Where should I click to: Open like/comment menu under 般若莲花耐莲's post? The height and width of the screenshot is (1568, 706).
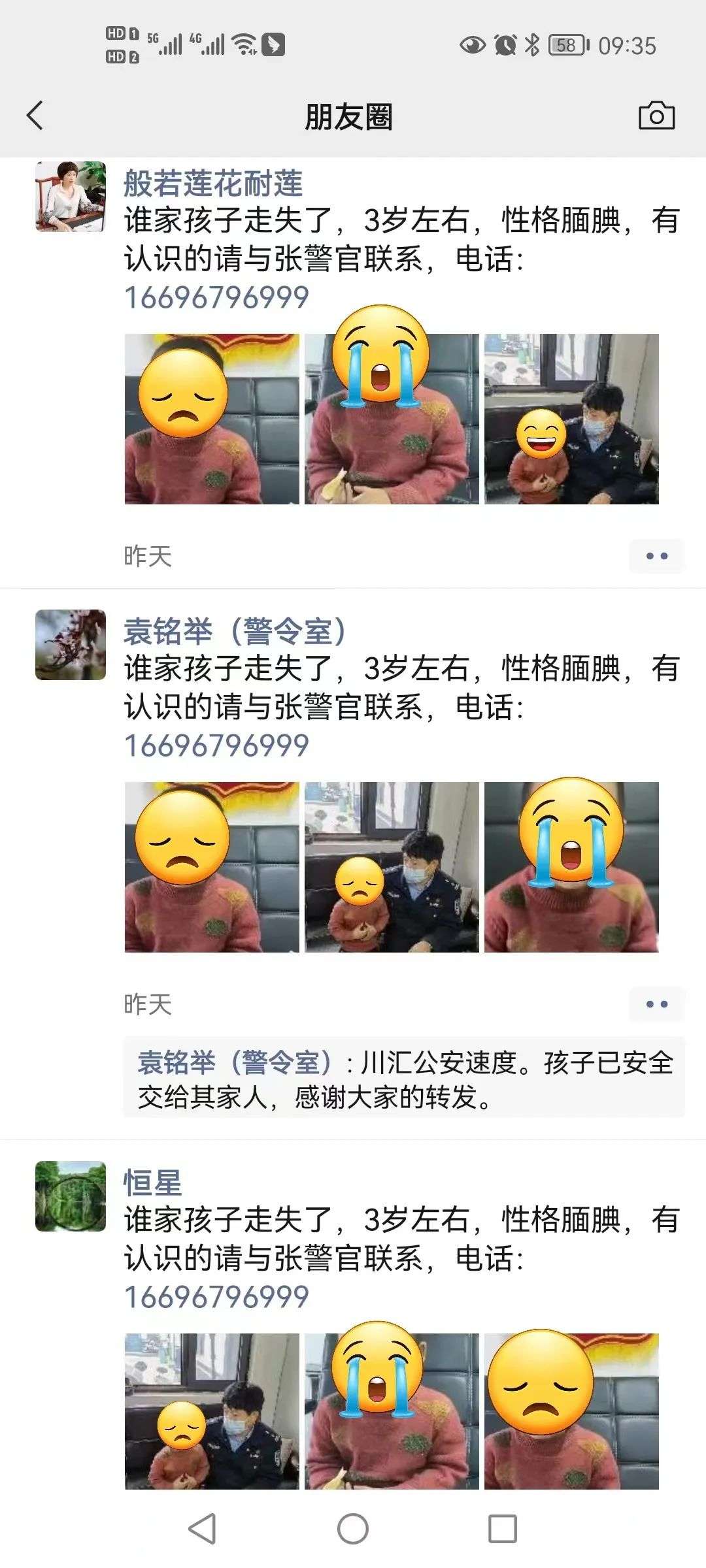(x=656, y=556)
